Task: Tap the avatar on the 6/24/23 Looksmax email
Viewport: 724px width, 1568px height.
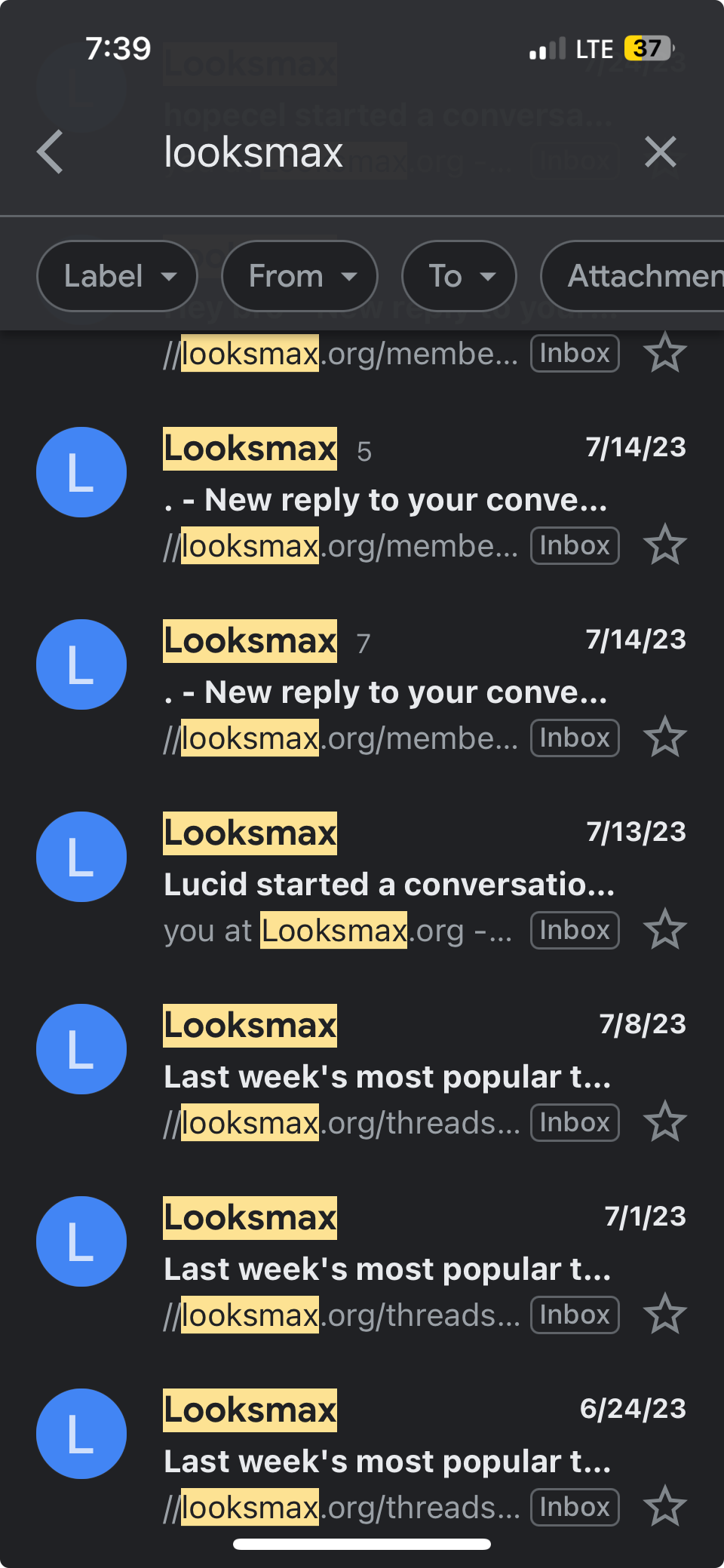Action: pyautogui.click(x=81, y=1435)
